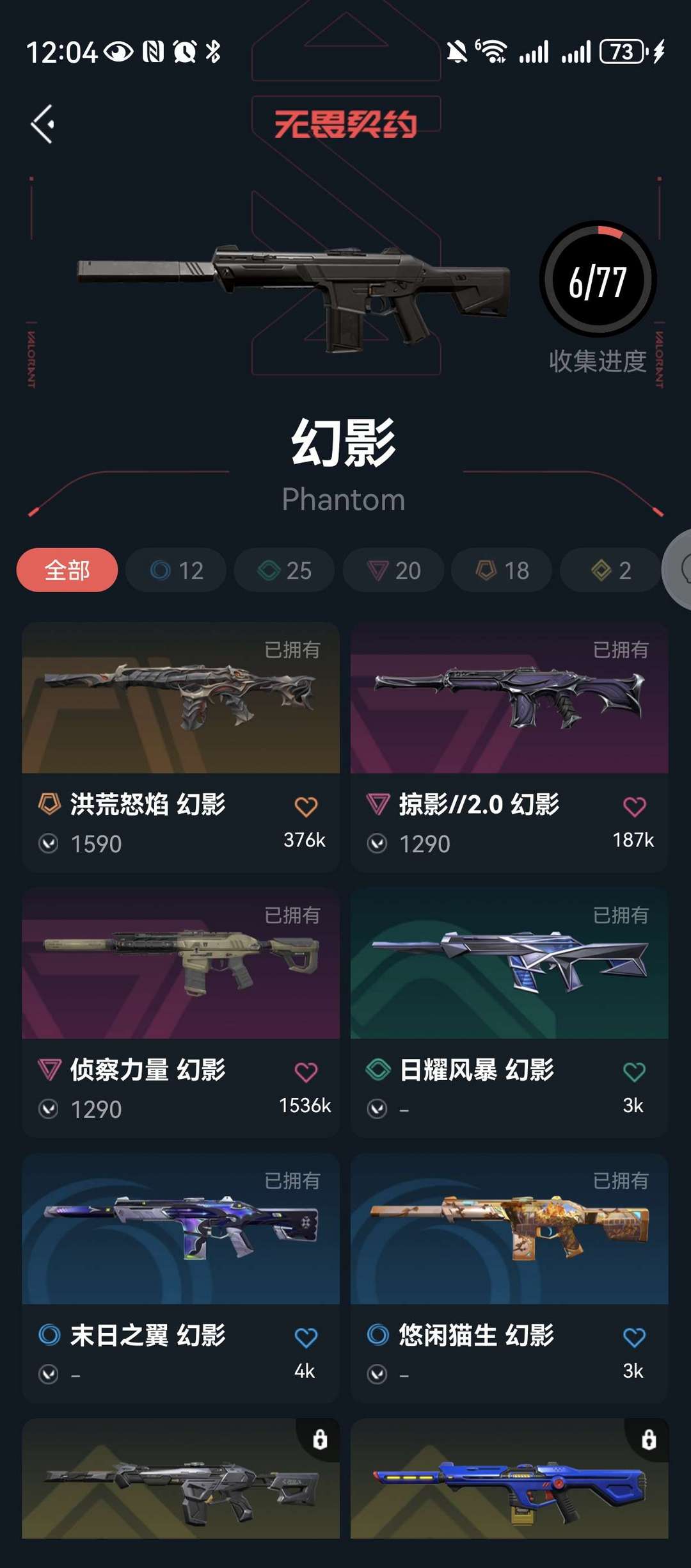
Task: Filter skins by the pink tier 20 chip
Action: click(393, 570)
